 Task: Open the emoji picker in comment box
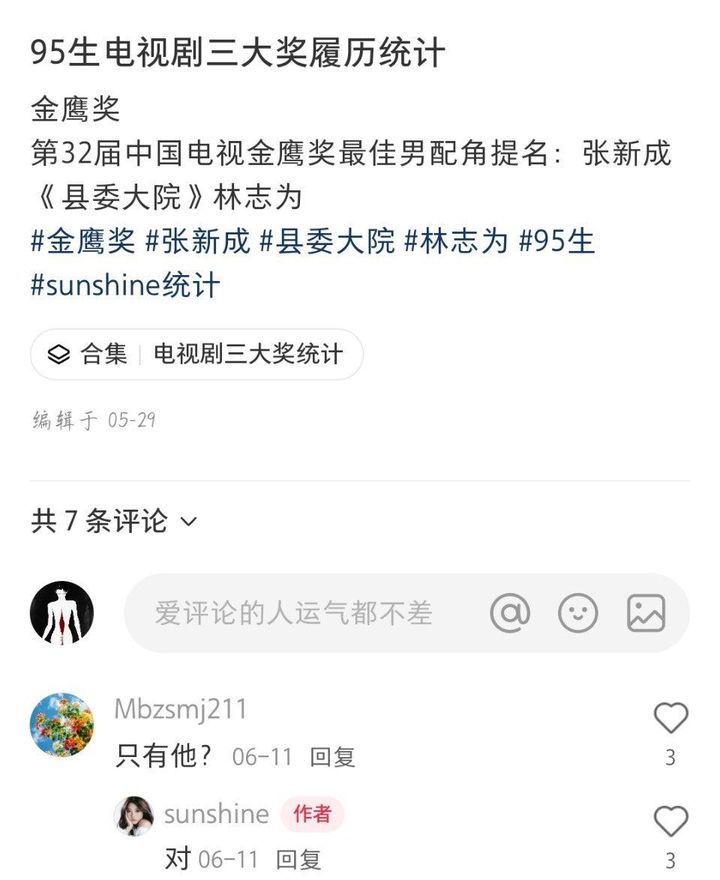pyautogui.click(x=578, y=613)
